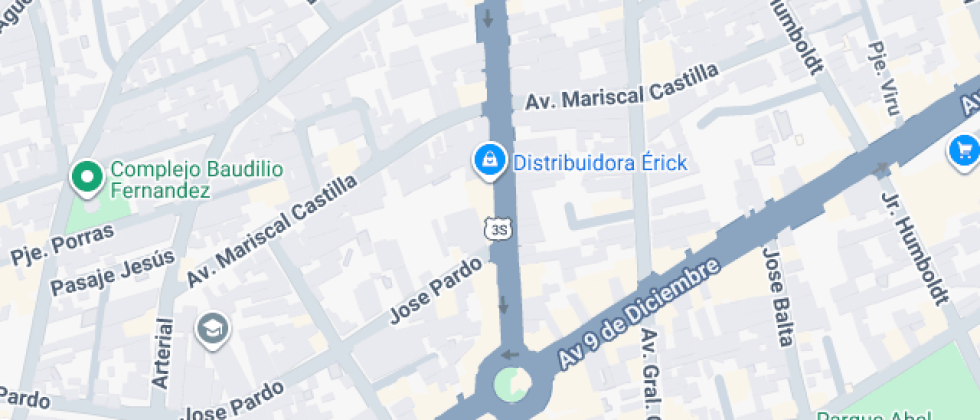Tap the school marker near Jose Pardo
980x420 pixels.
point(212,328)
